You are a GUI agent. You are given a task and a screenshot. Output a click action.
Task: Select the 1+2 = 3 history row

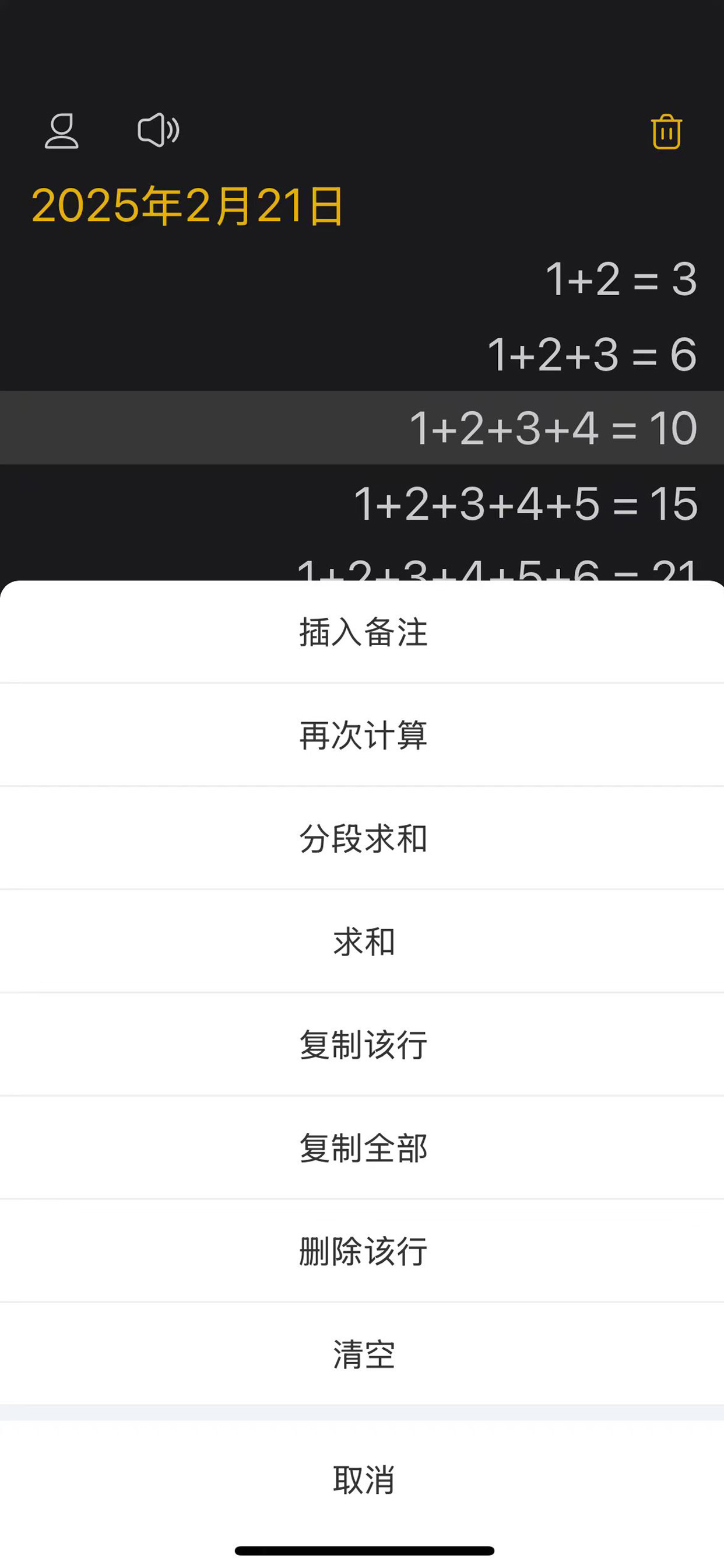[362, 279]
